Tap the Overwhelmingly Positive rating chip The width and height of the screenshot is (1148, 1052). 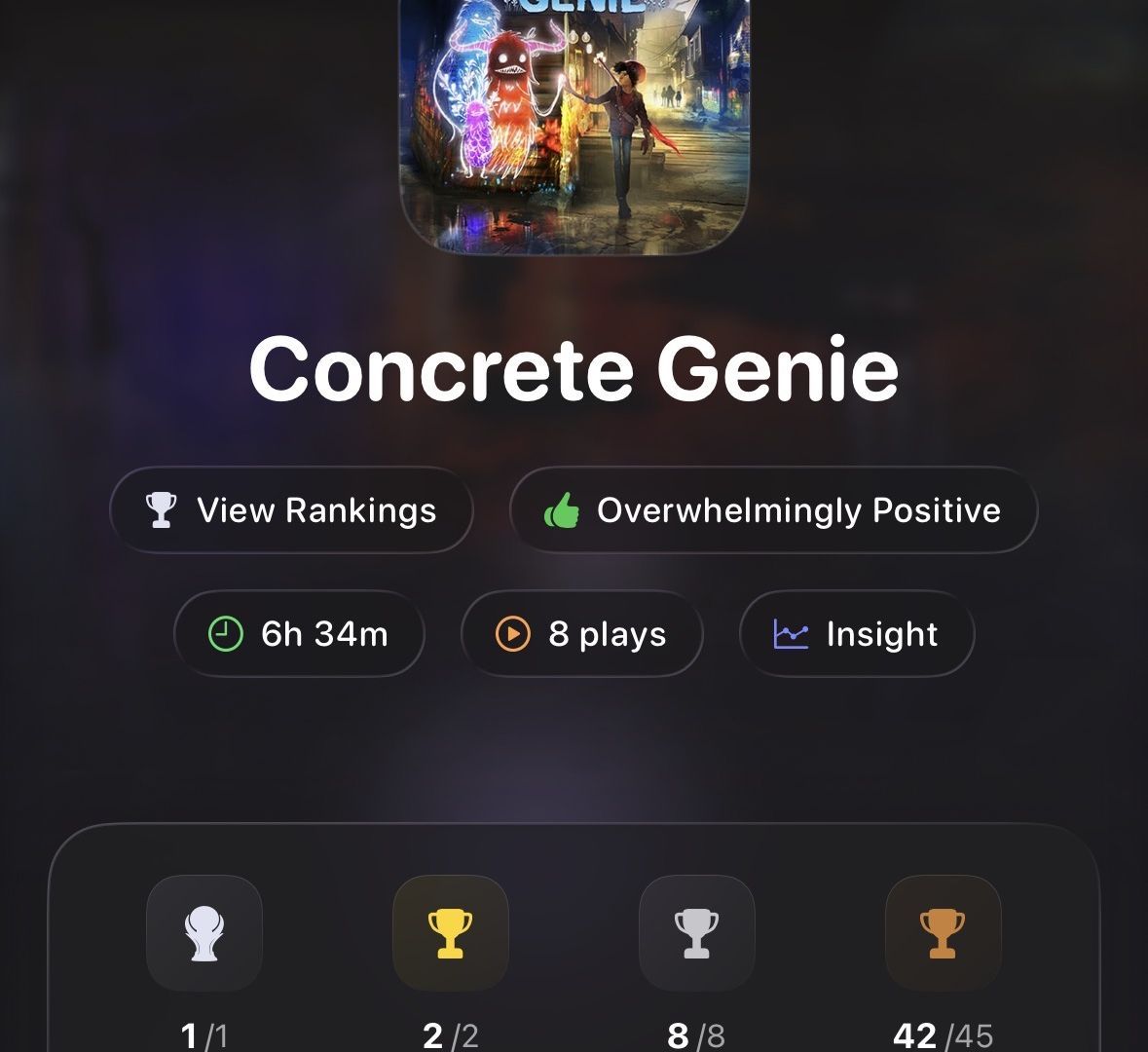coord(773,510)
